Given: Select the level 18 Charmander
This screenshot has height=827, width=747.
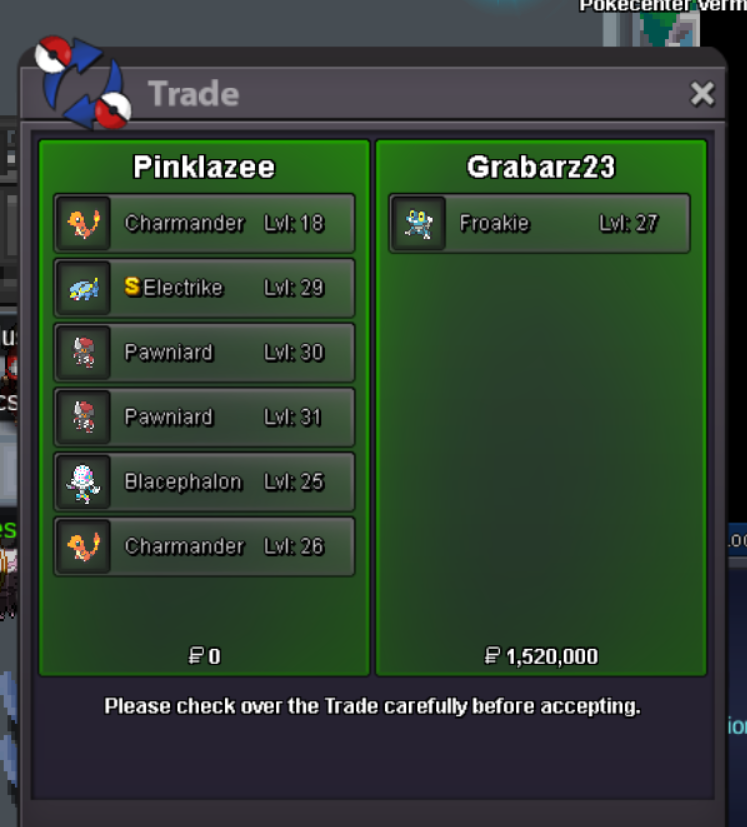Looking at the screenshot, I should [204, 223].
